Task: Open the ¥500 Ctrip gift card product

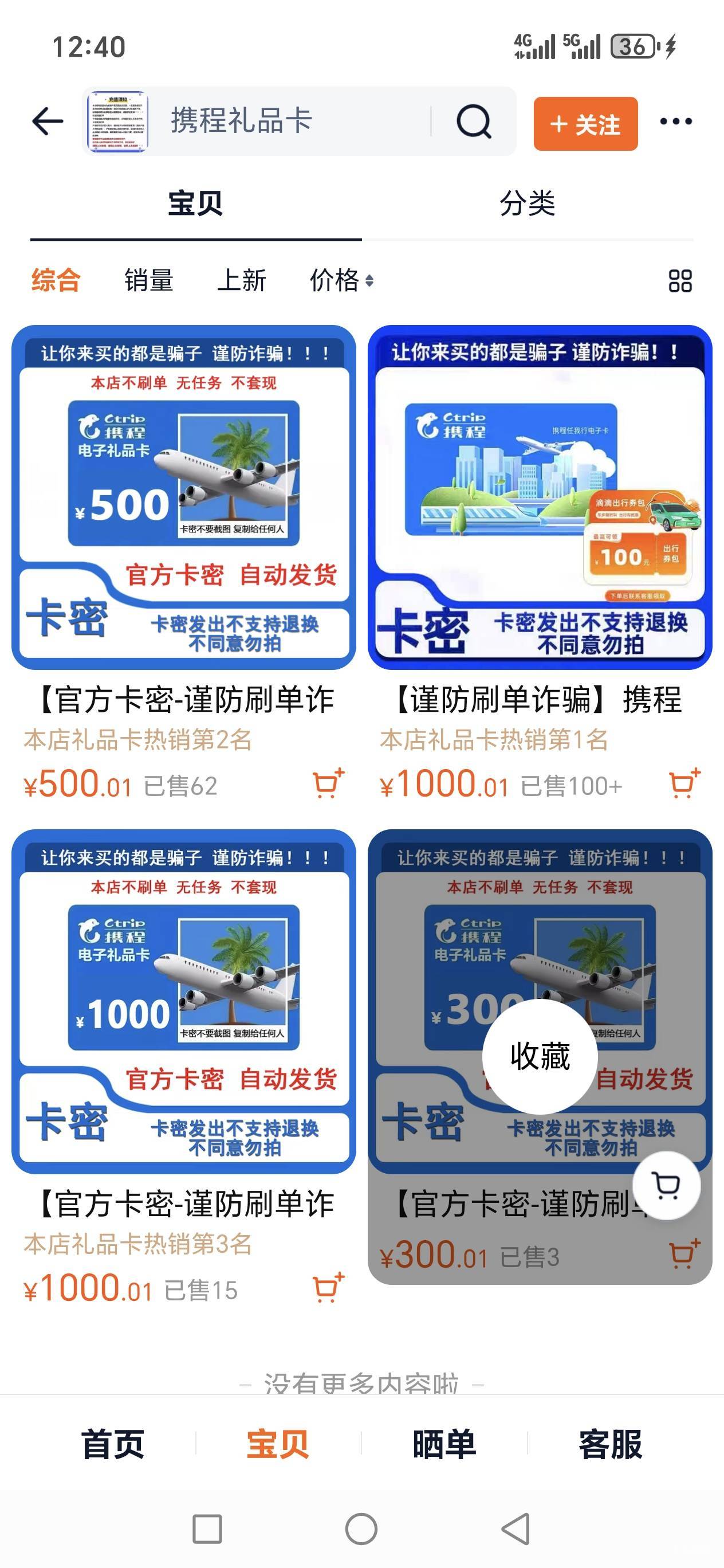Action: coord(184,497)
